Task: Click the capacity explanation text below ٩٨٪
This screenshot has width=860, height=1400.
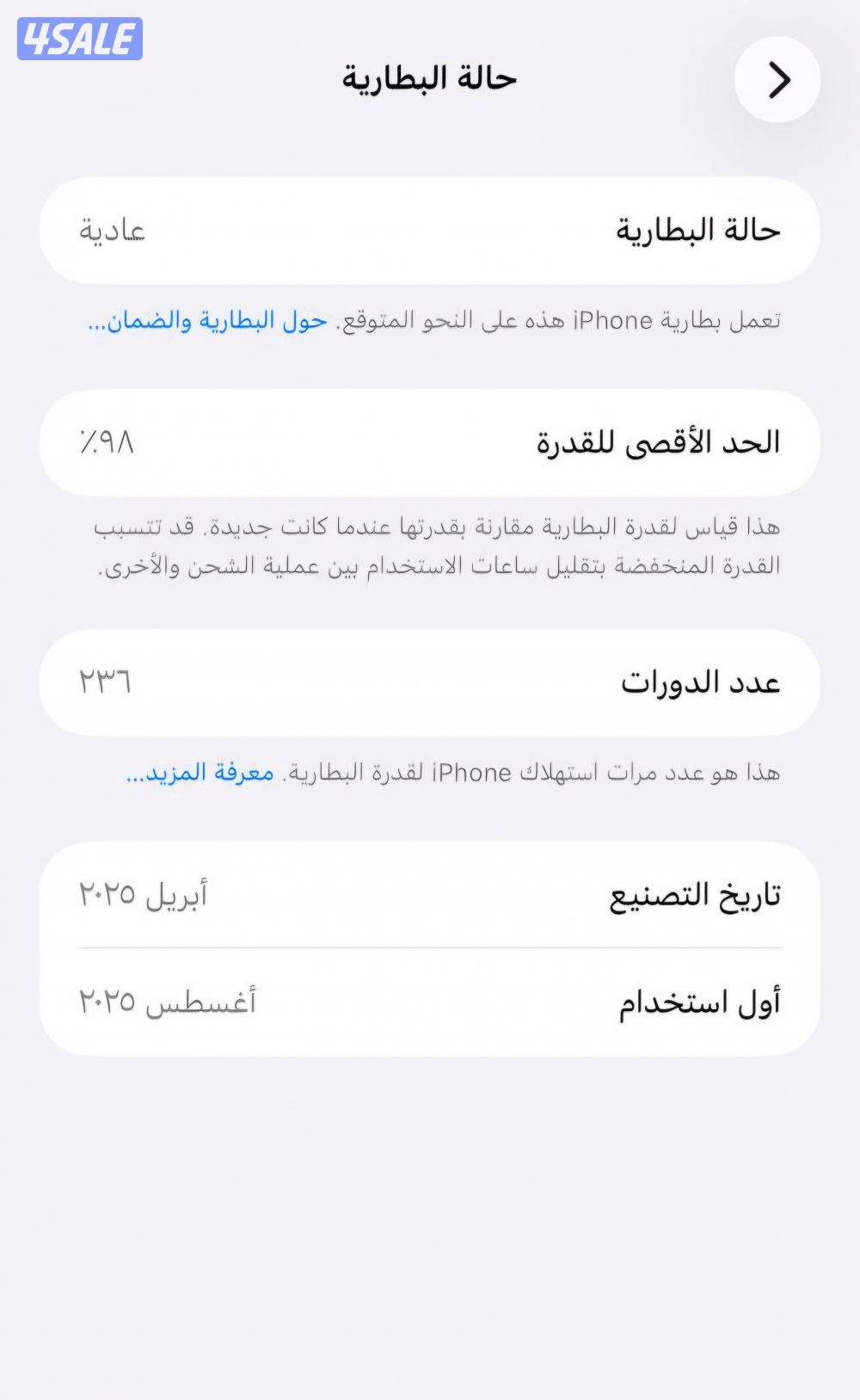Action: (430, 551)
